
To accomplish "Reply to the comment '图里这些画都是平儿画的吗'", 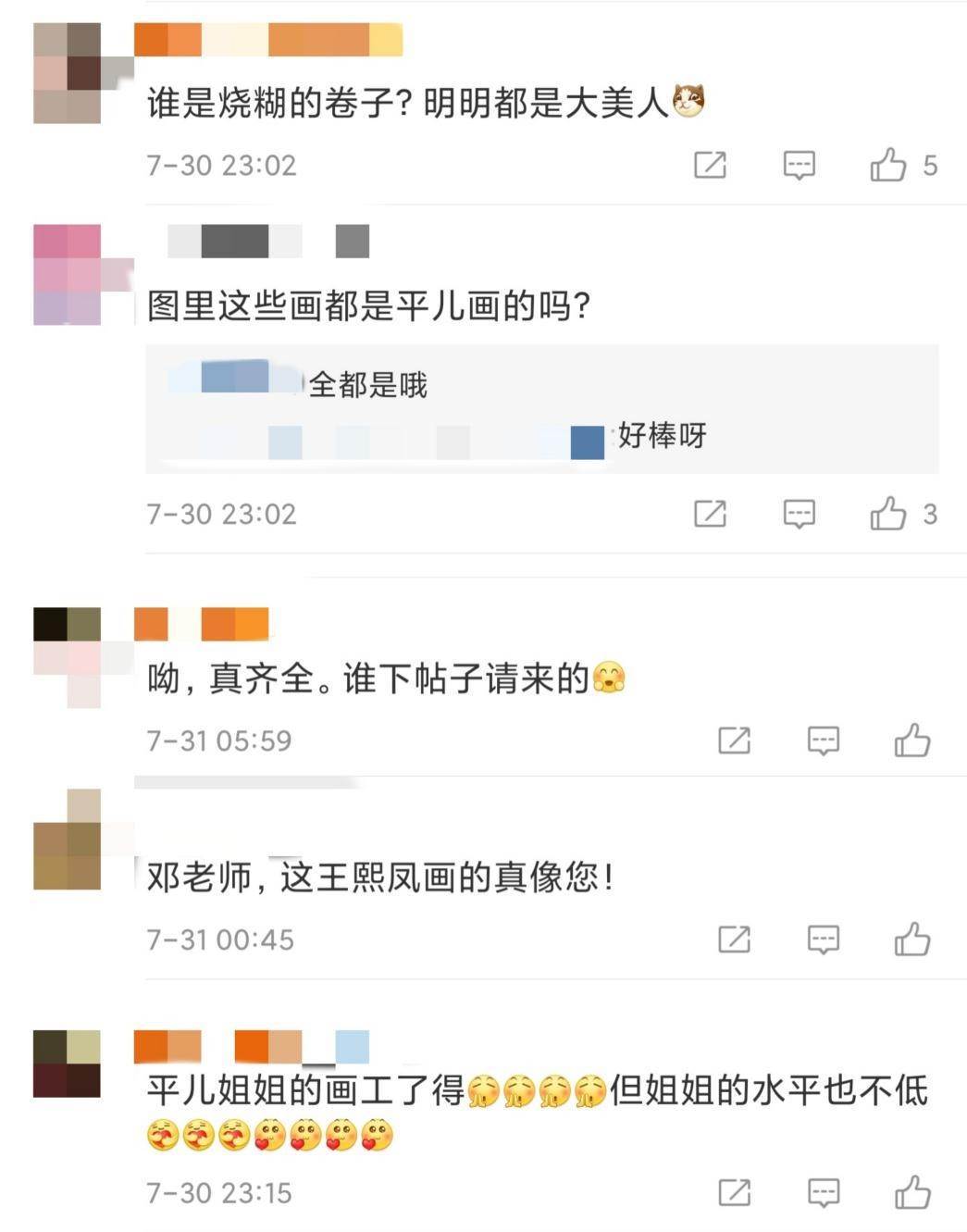I will 799,513.
